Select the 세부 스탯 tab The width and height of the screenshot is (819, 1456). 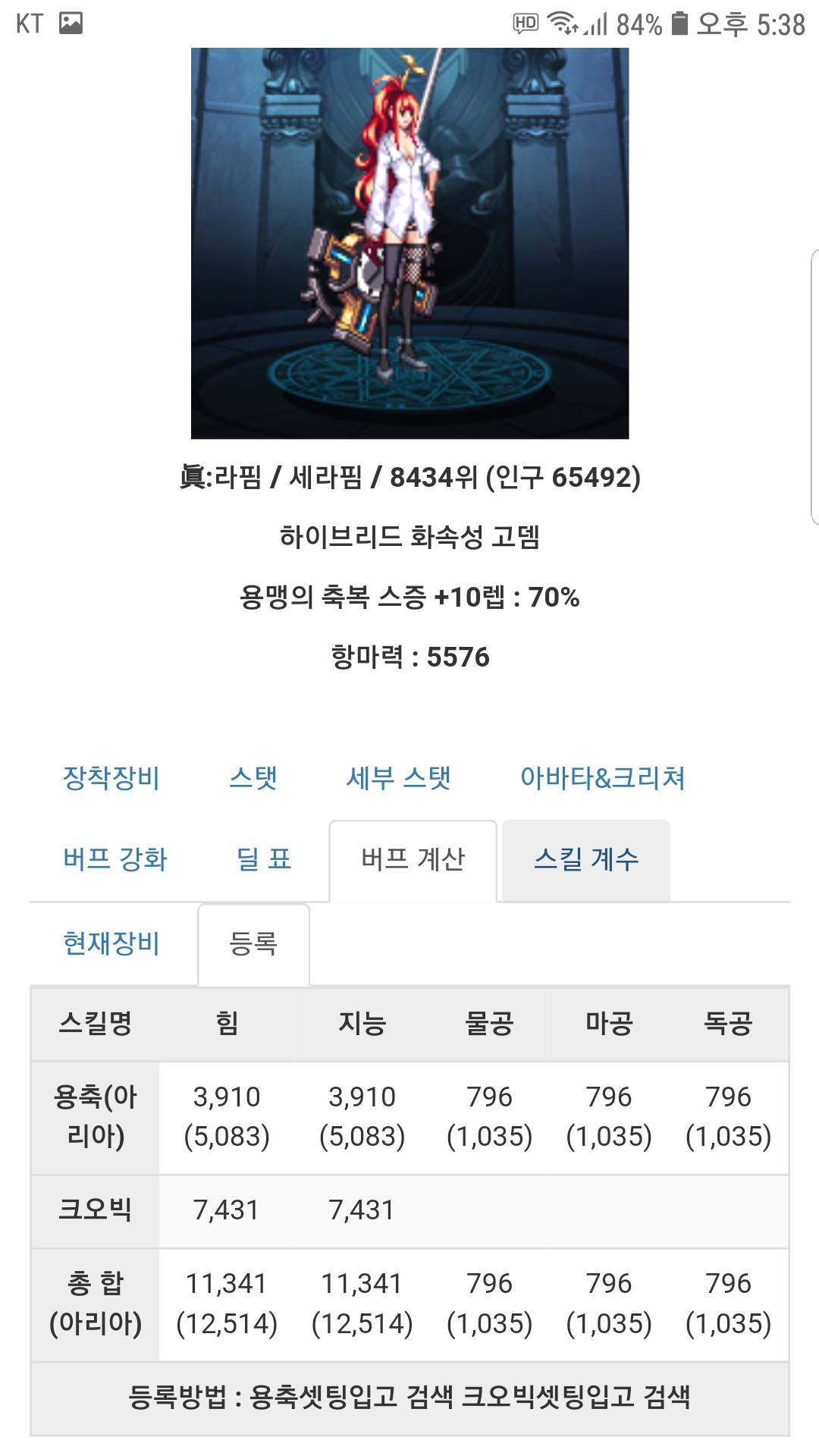click(399, 778)
